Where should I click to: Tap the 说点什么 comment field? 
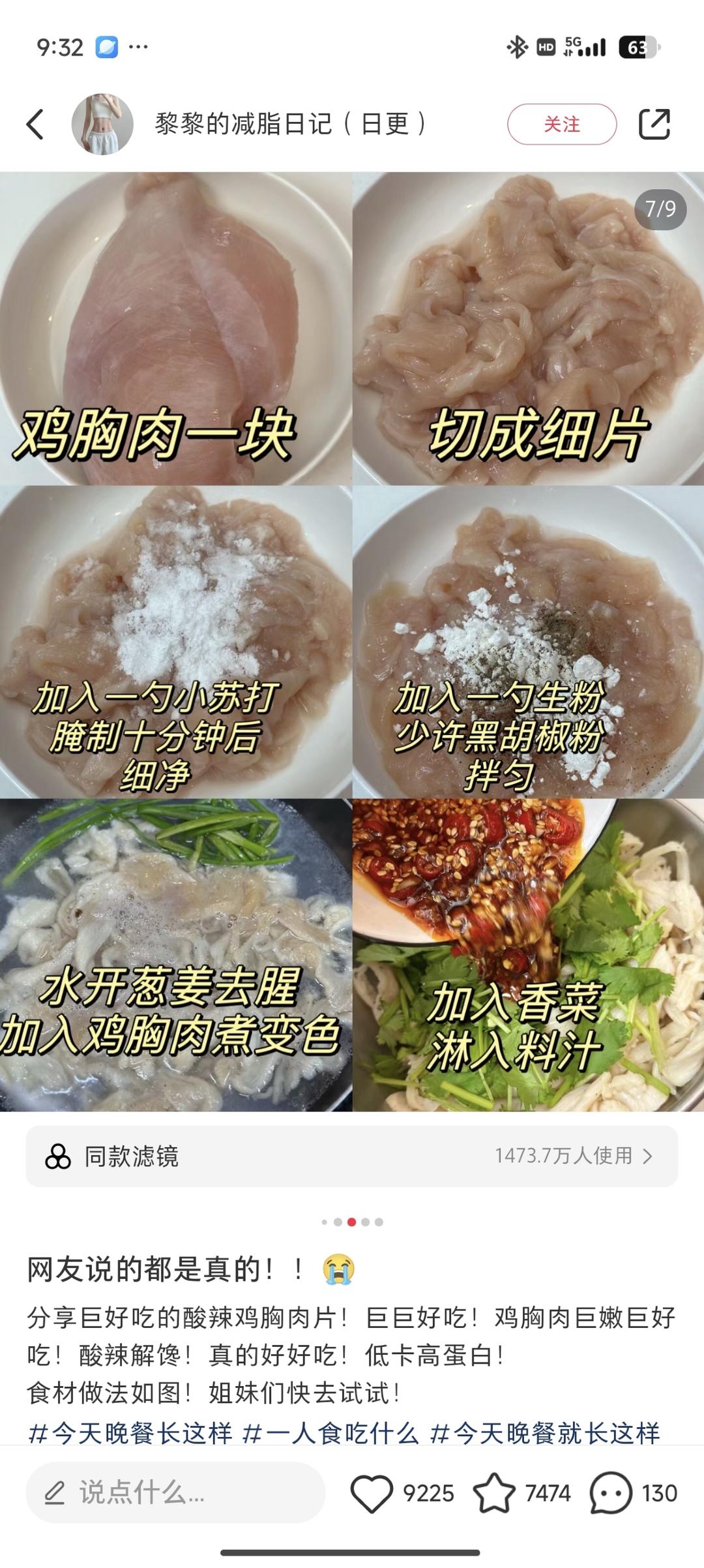pyautogui.click(x=175, y=1492)
